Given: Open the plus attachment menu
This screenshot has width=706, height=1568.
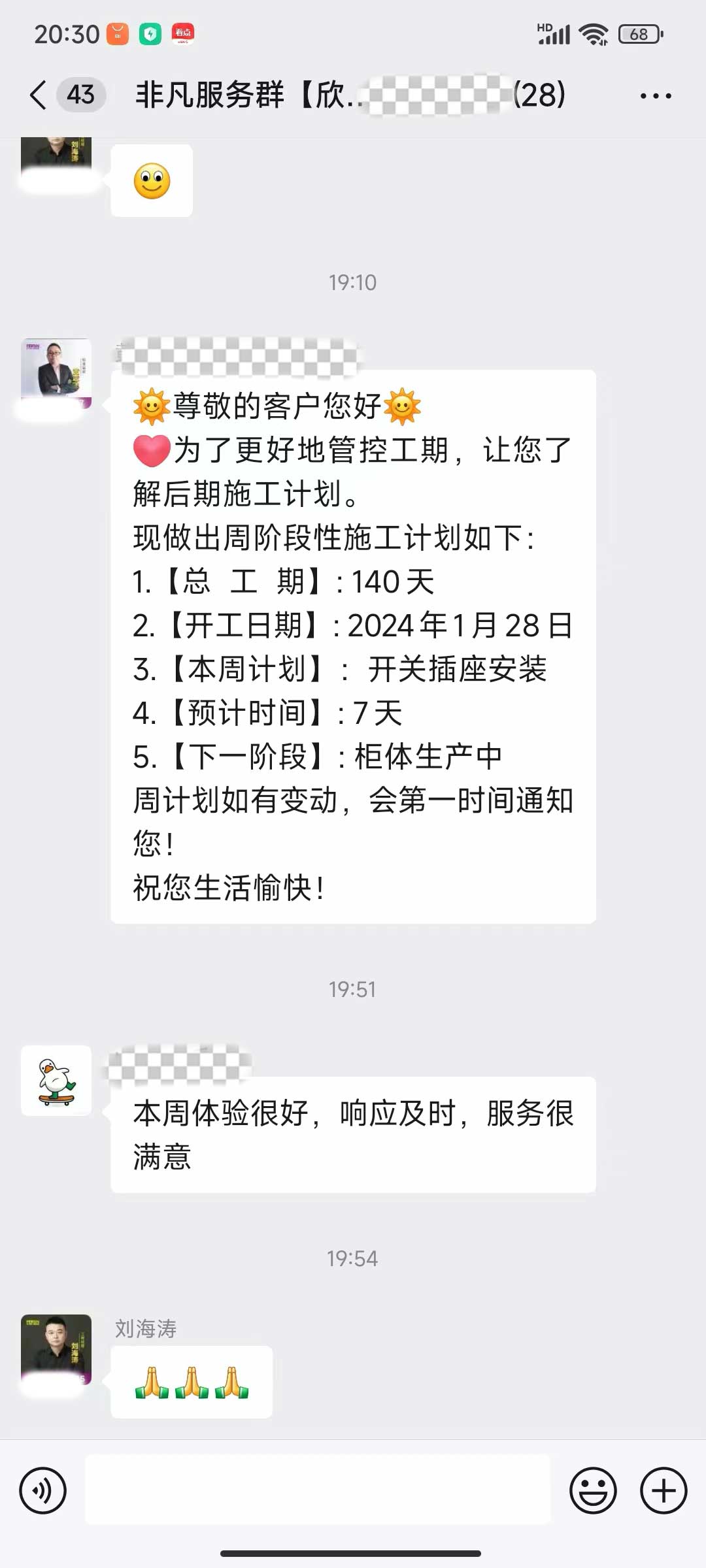Looking at the screenshot, I should (663, 1491).
